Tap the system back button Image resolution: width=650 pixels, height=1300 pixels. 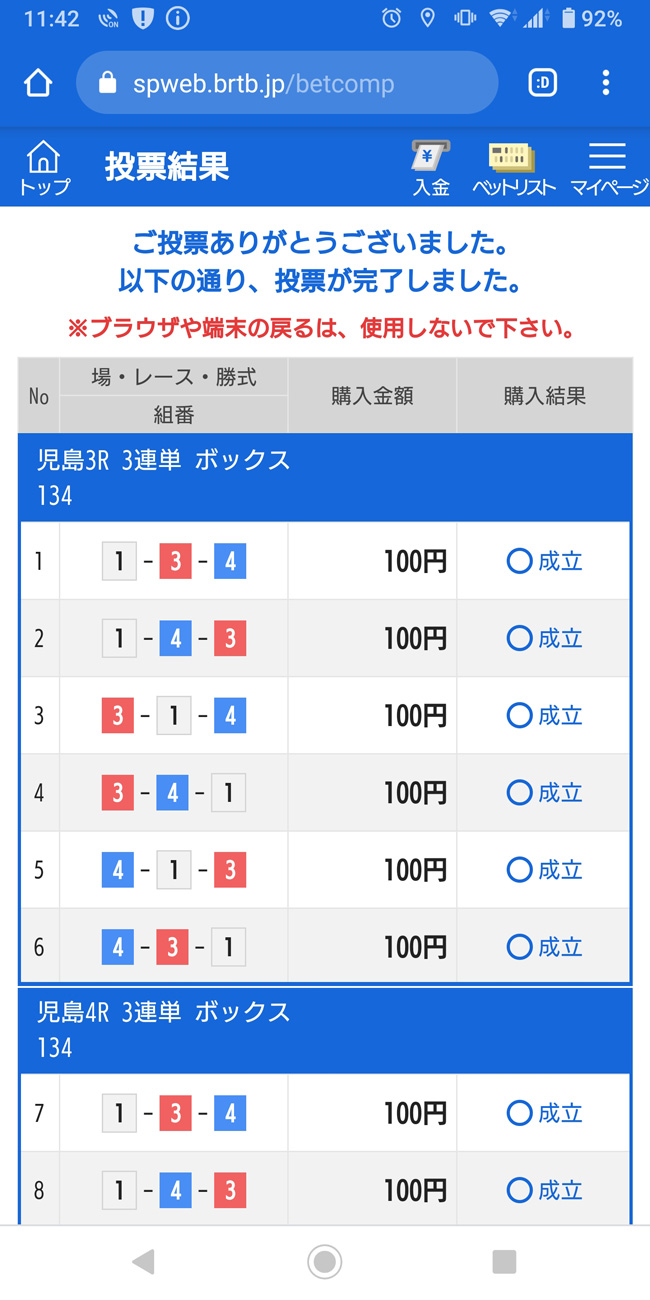point(144,1262)
